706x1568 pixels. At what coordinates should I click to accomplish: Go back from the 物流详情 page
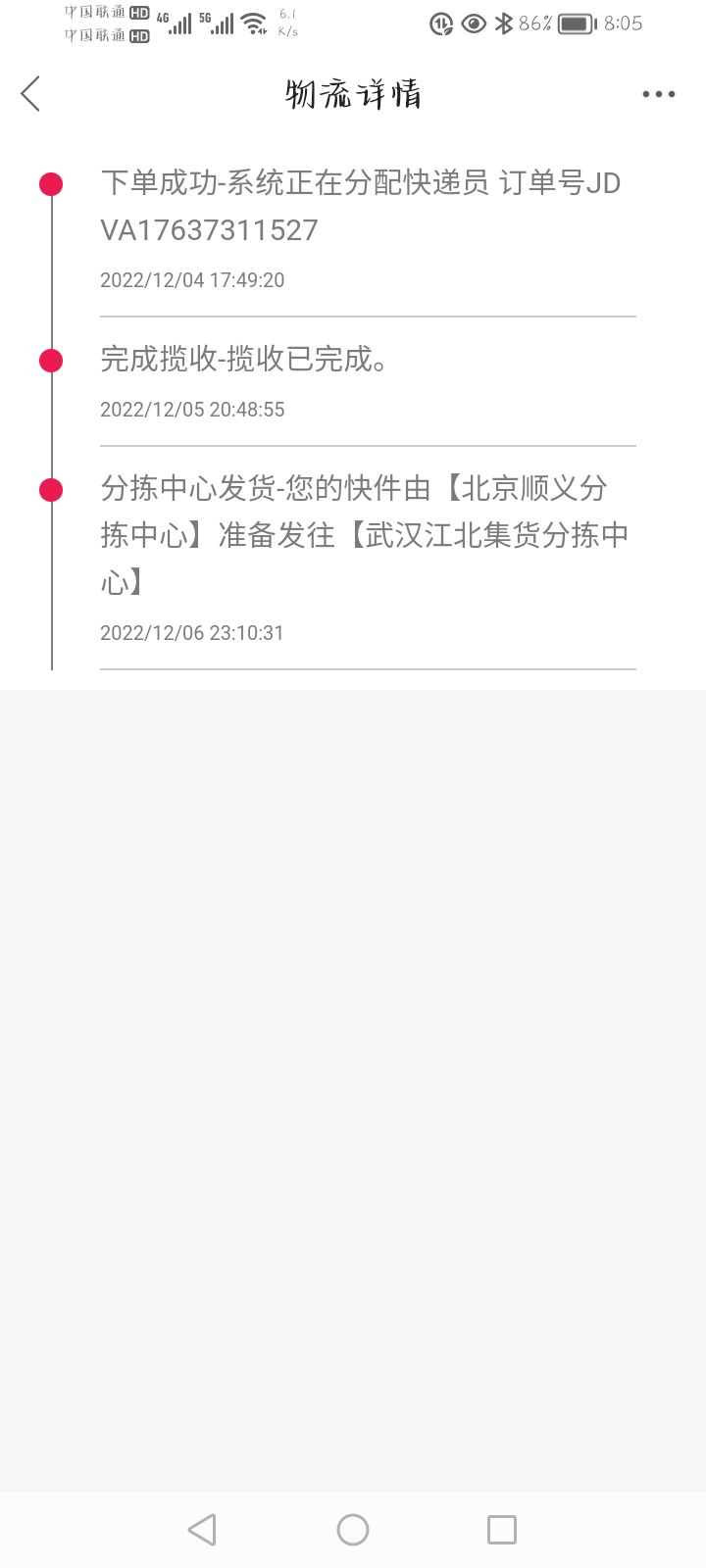pyautogui.click(x=30, y=94)
